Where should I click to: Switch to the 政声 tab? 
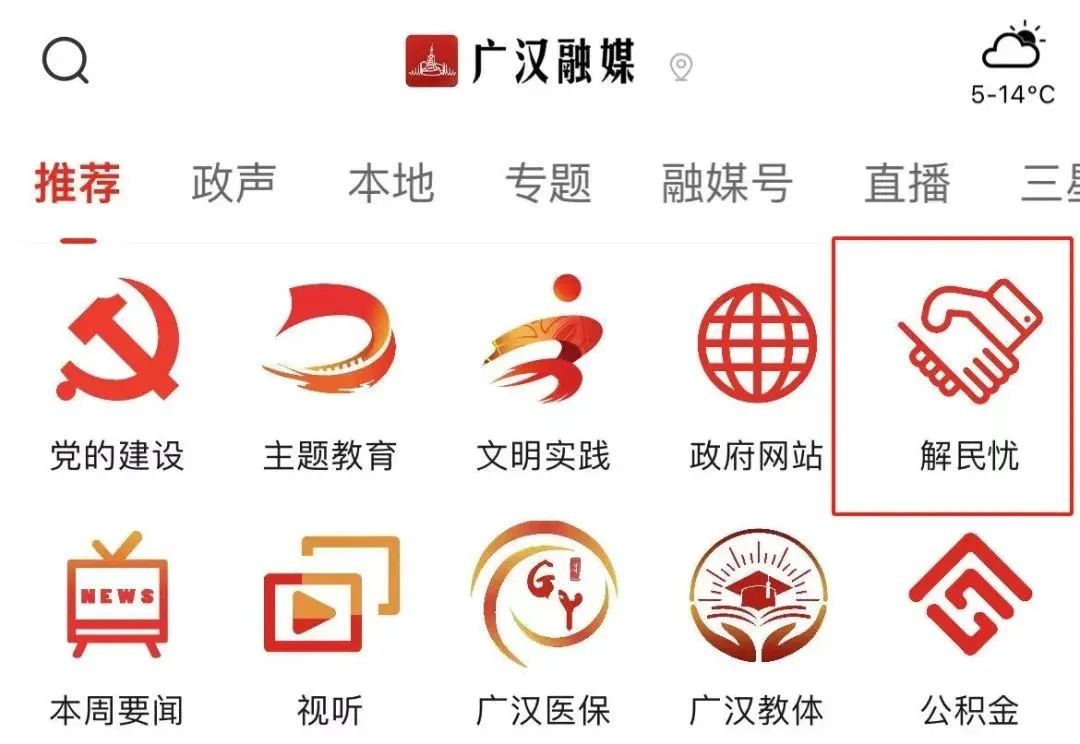(x=234, y=184)
